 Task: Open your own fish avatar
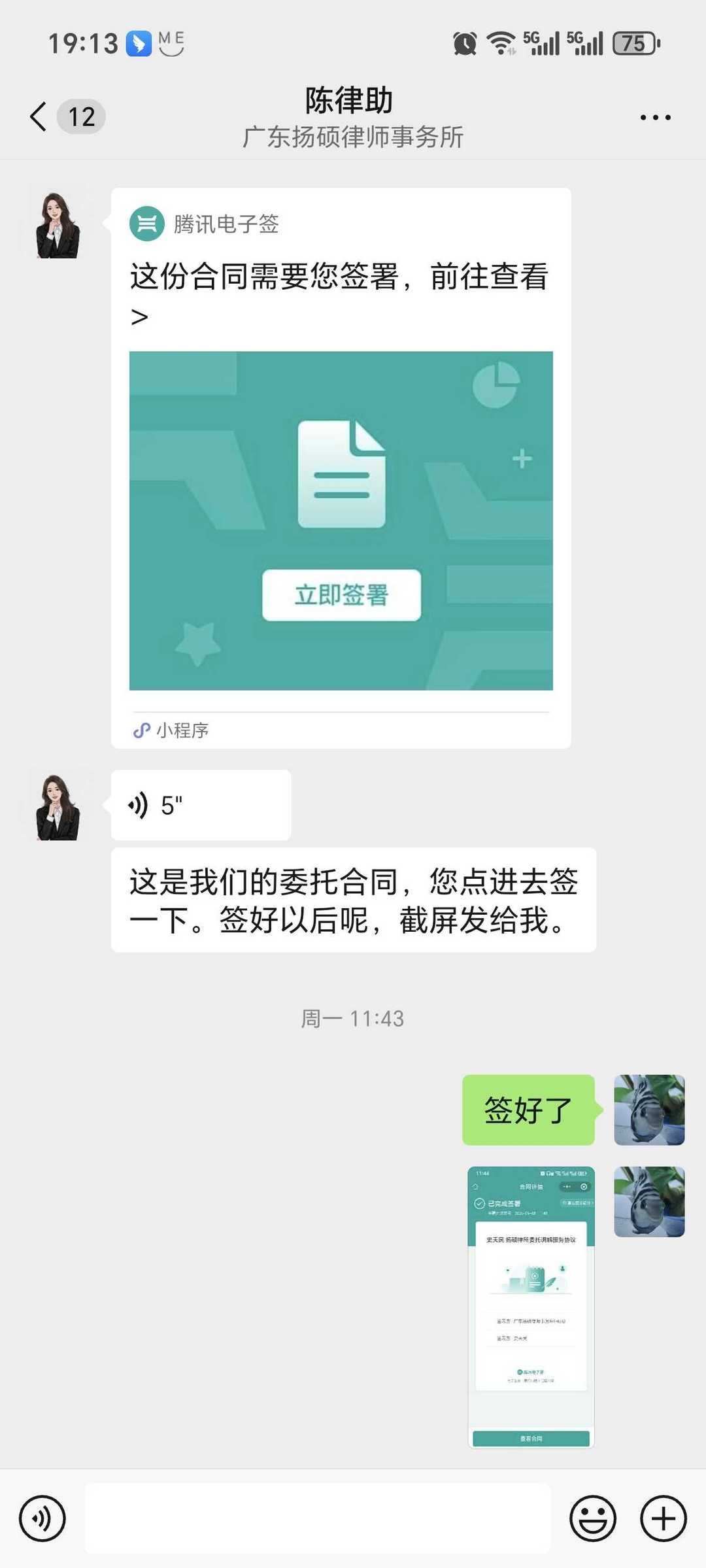tap(648, 1110)
